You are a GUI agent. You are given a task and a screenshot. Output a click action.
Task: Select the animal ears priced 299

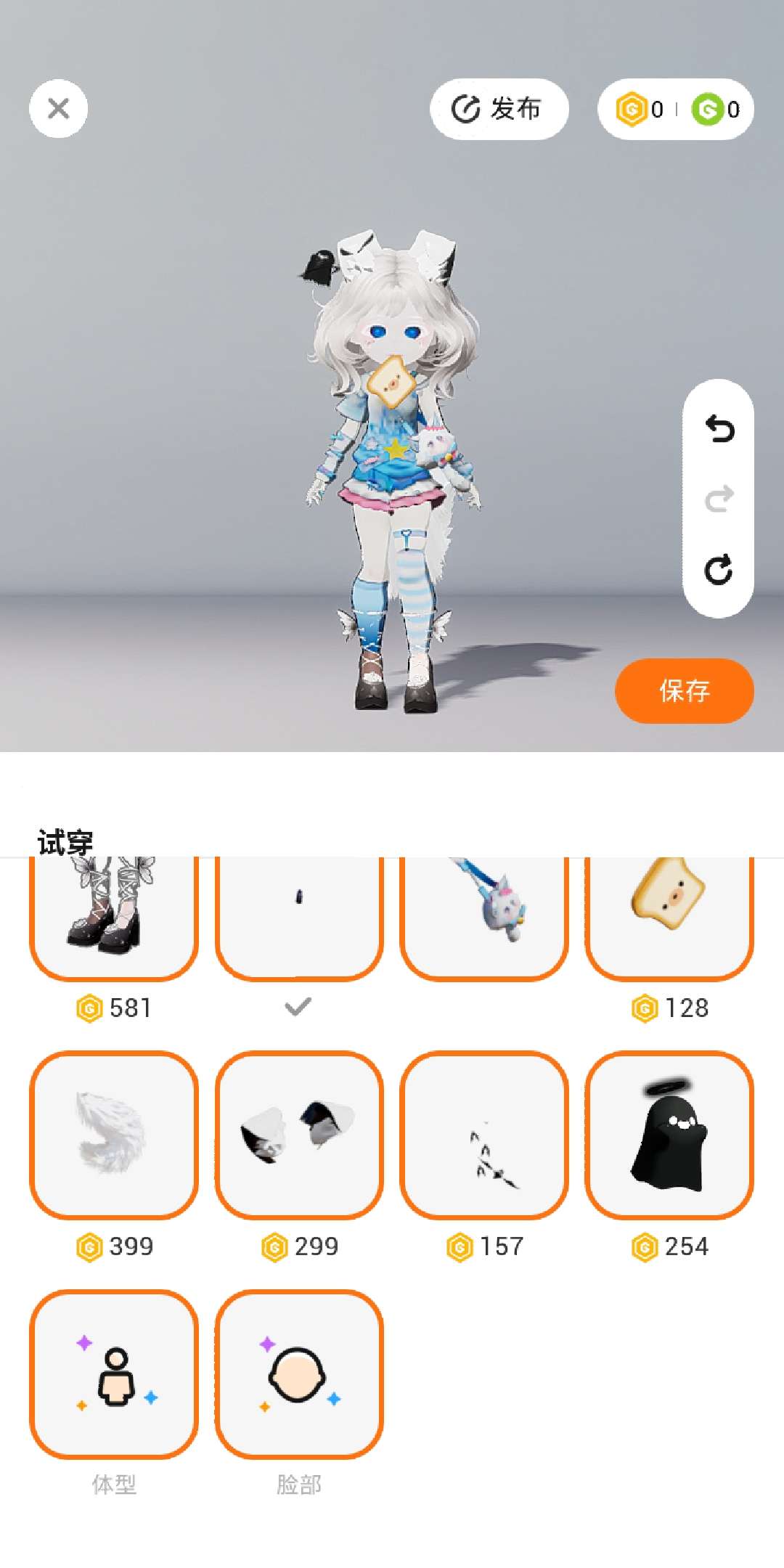click(299, 1135)
